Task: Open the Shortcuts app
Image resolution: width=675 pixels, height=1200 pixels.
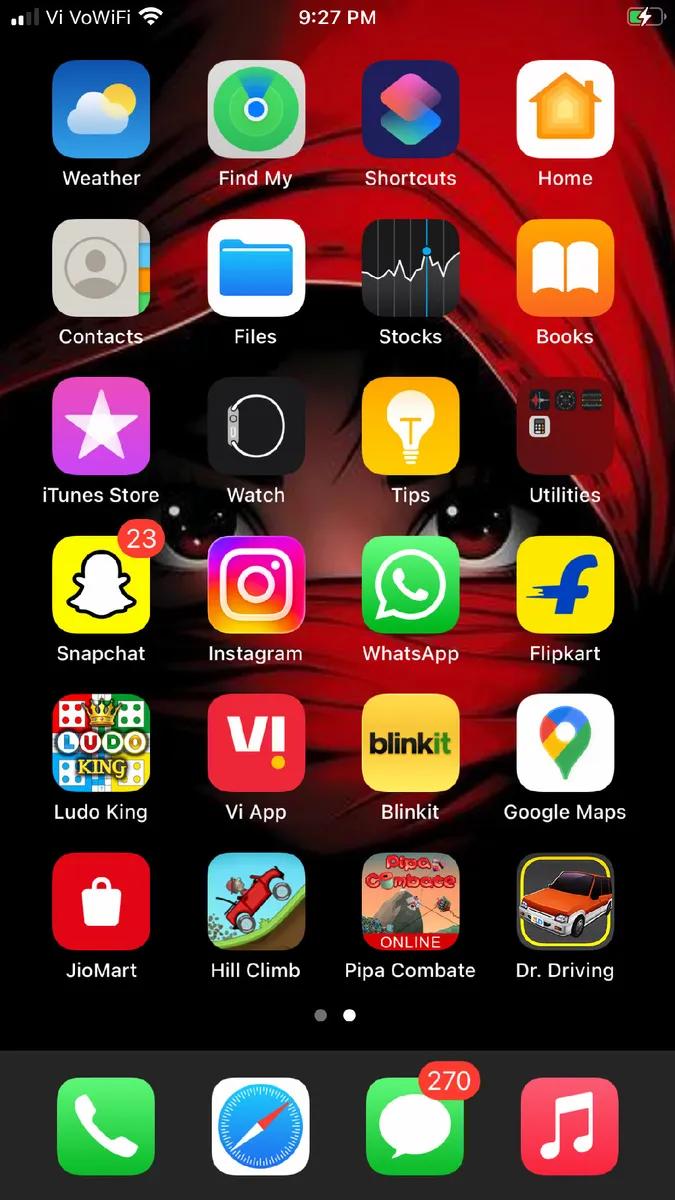Action: pos(410,110)
